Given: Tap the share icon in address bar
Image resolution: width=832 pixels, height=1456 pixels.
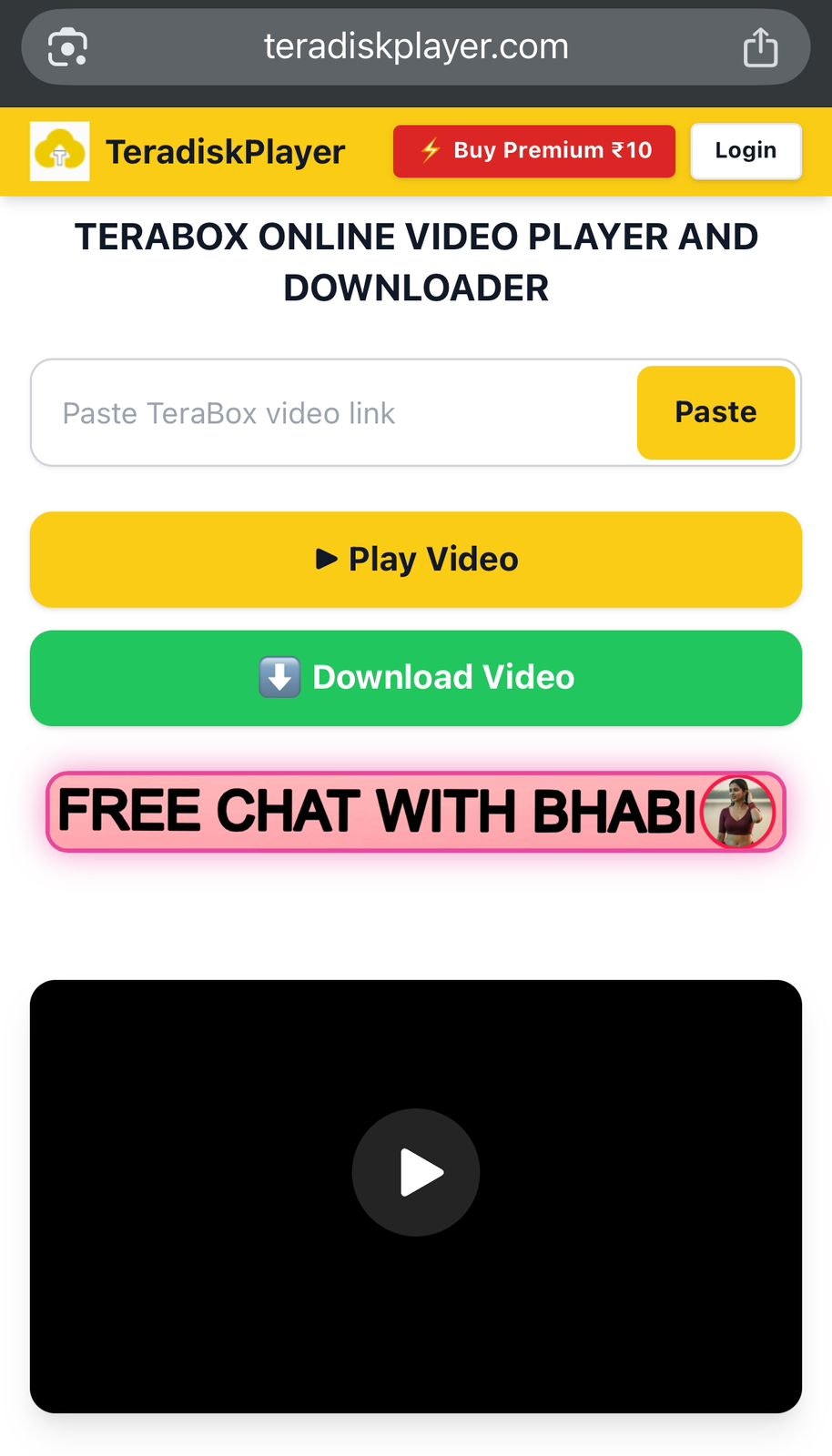Looking at the screenshot, I should pos(760,47).
